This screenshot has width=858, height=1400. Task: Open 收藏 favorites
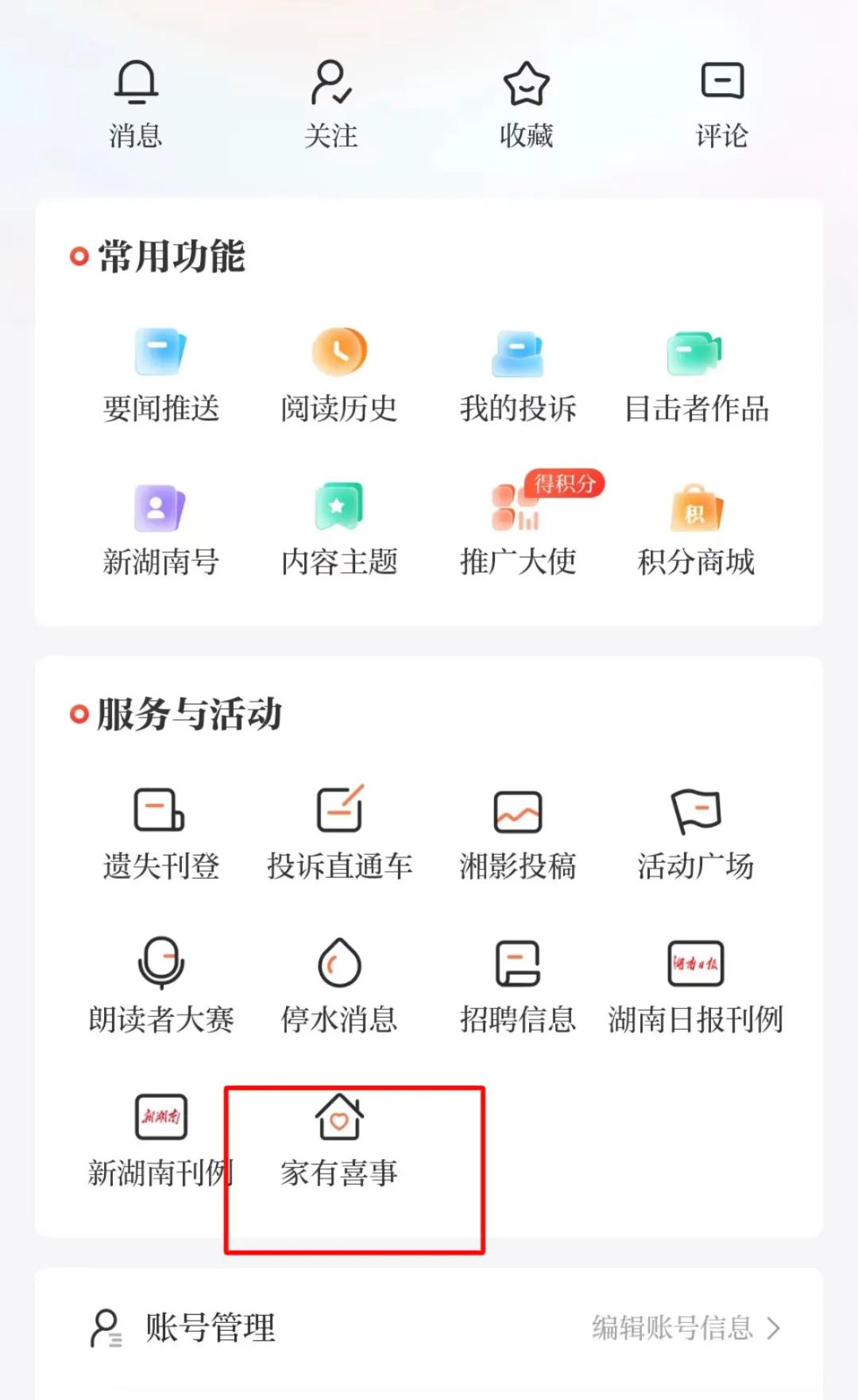coord(526,103)
